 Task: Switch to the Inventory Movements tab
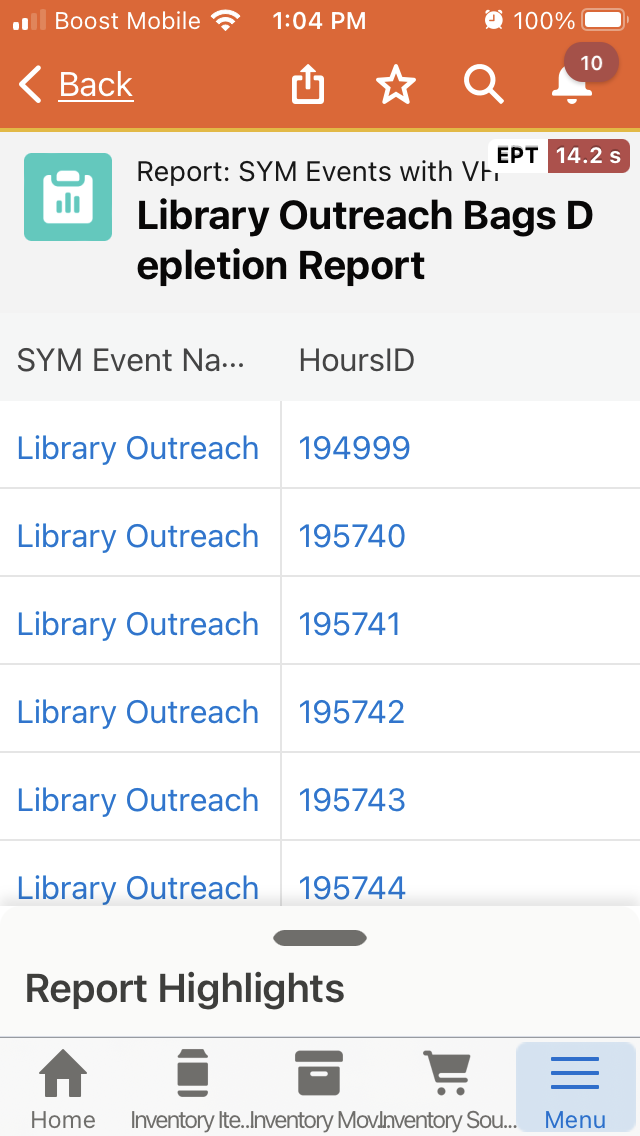point(319,1090)
